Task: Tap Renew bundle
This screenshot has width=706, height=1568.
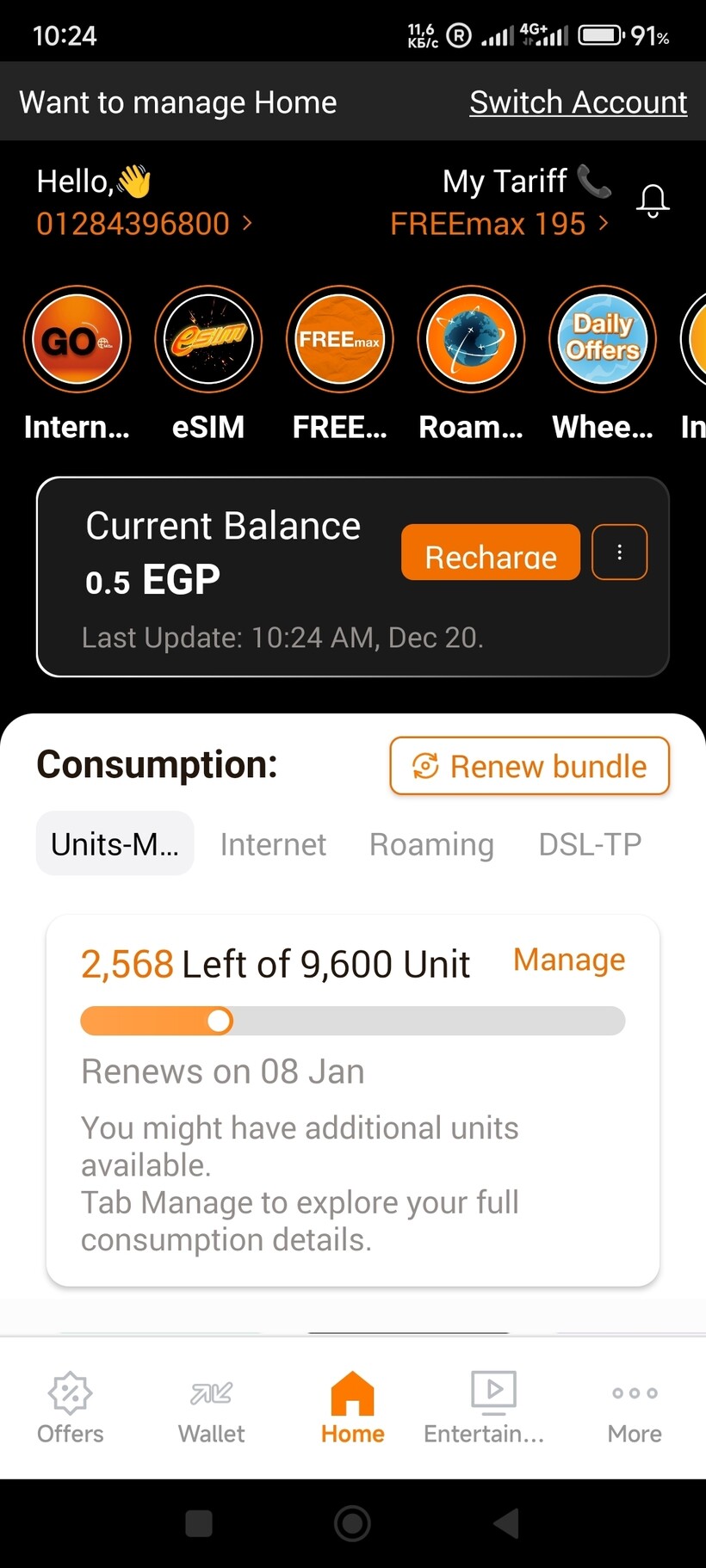Action: point(529,766)
